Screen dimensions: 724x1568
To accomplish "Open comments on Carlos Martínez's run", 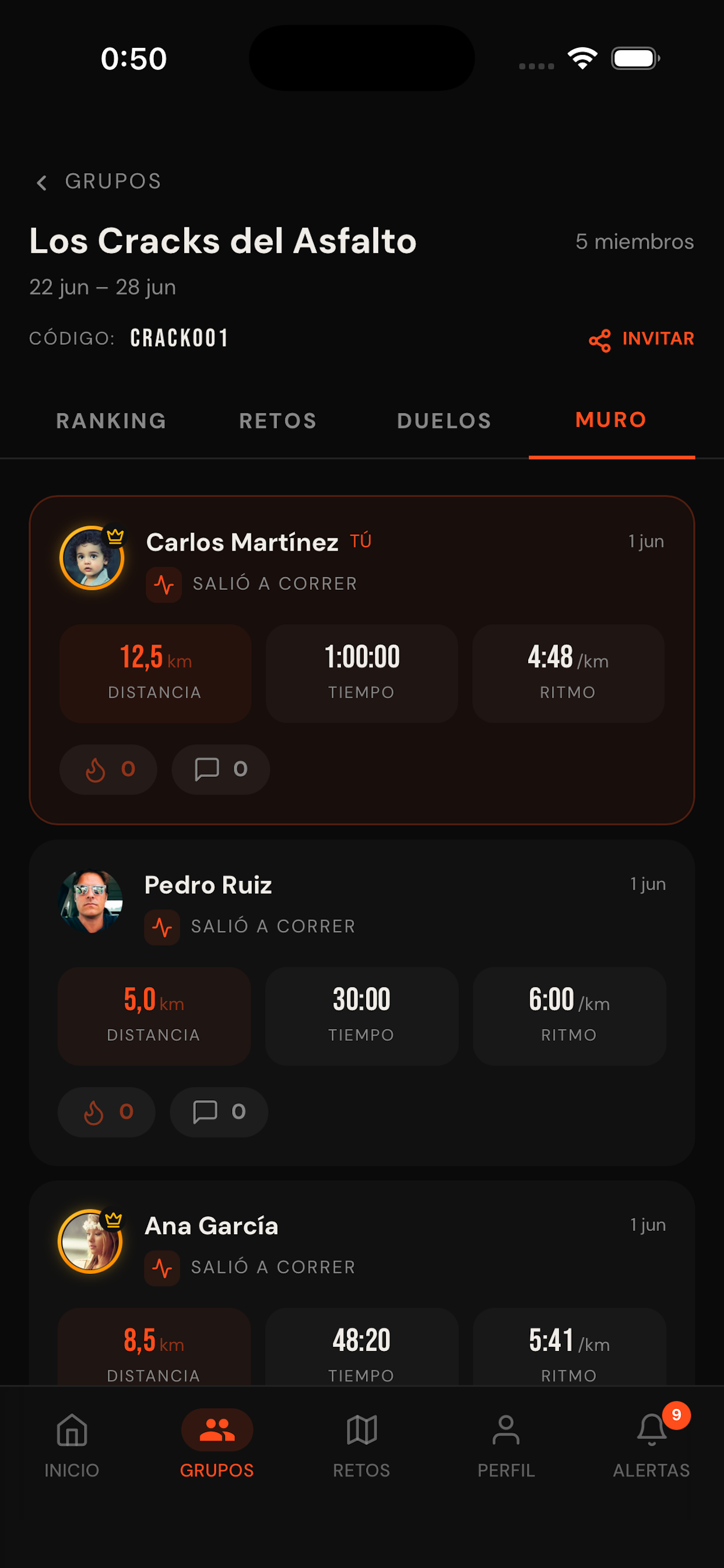I will click(220, 769).
